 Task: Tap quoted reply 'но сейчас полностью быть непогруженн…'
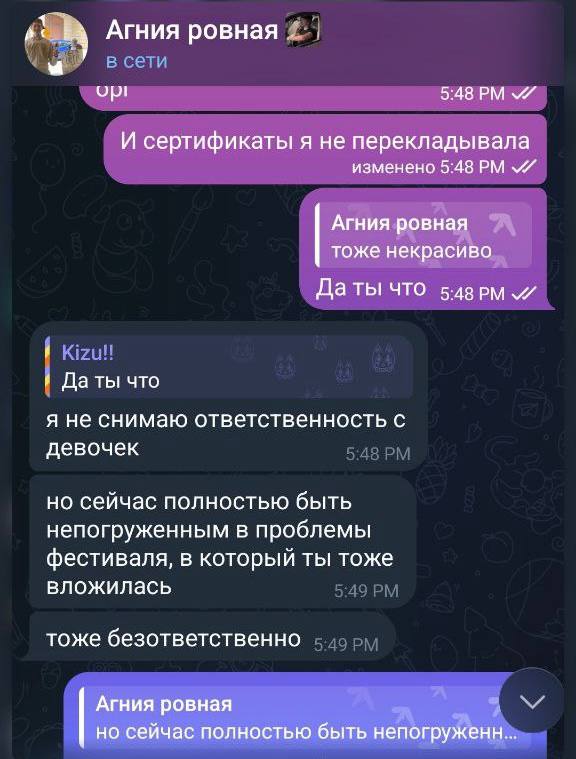click(305, 719)
